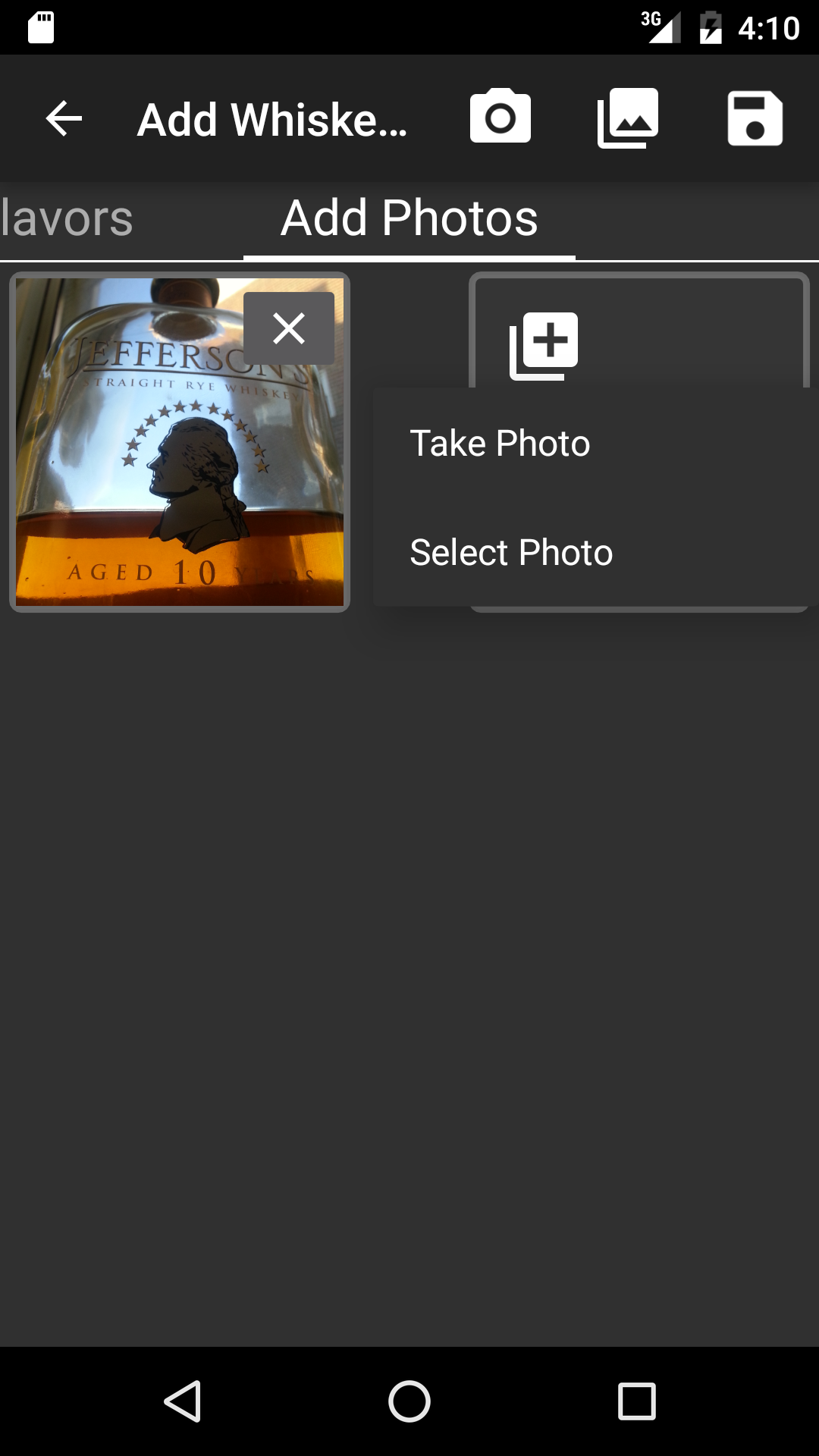Viewport: 819px width, 1456px height.
Task: Go to the home screen
Action: tap(409, 1401)
